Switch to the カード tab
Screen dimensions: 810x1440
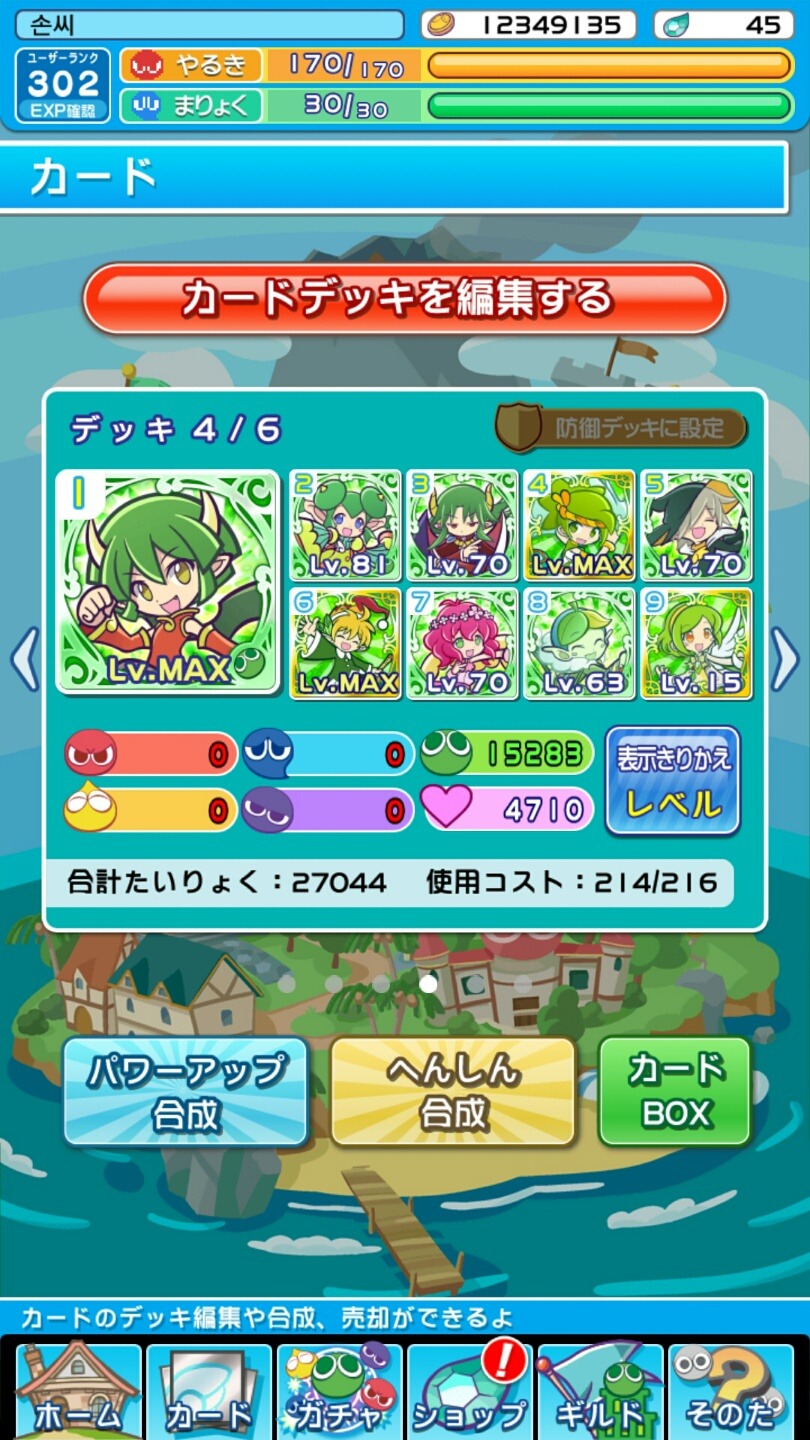[x=208, y=1391]
